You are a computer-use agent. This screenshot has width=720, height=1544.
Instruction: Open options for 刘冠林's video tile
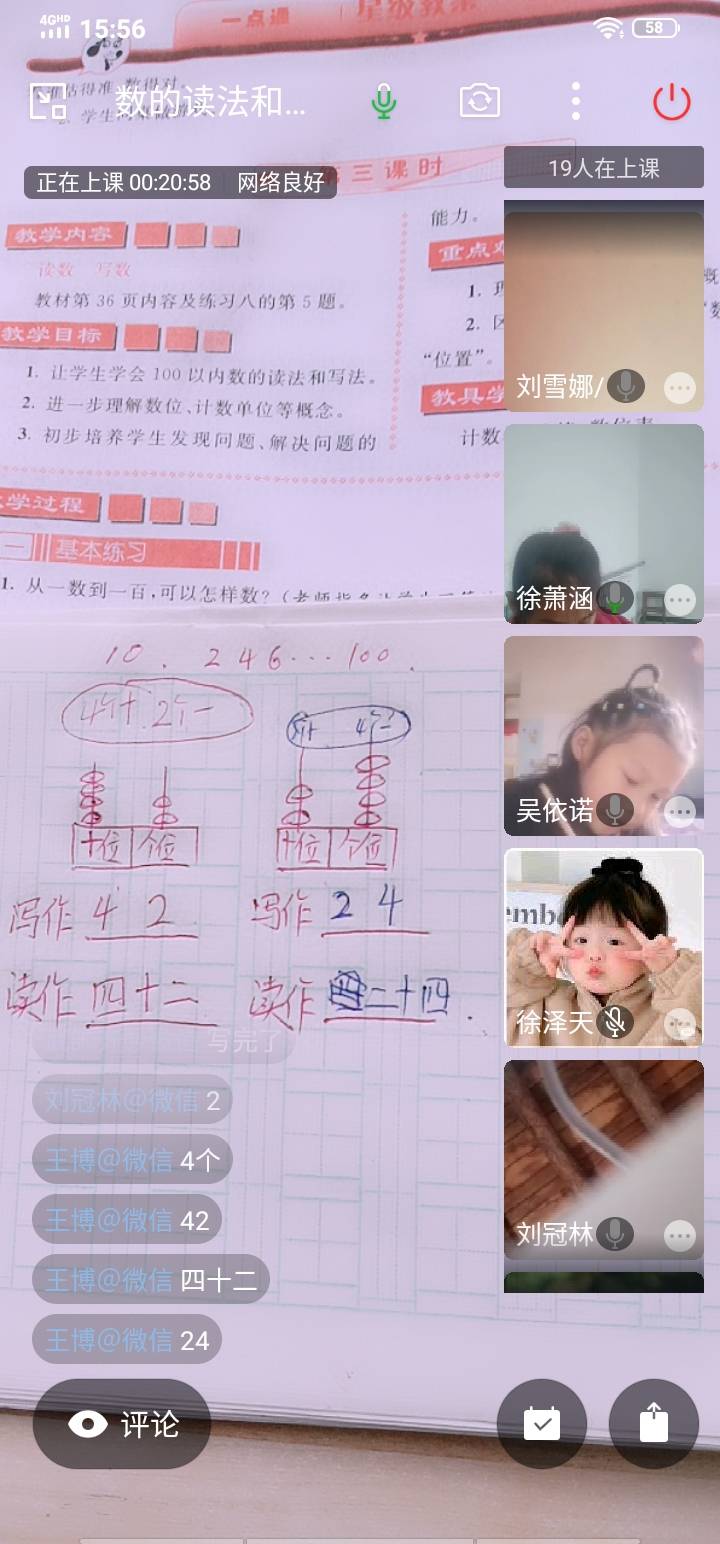(679, 1235)
